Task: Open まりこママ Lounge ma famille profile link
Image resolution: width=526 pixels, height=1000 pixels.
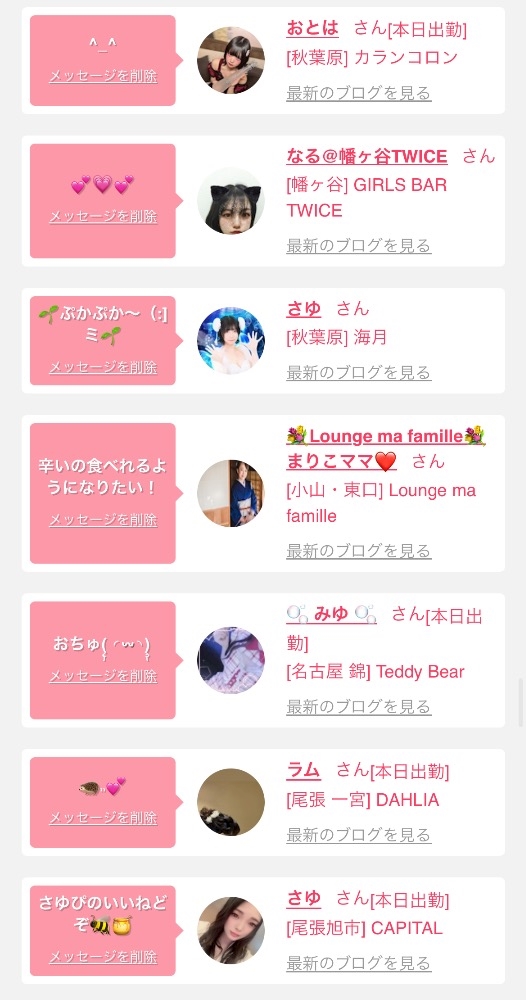Action: point(386,448)
